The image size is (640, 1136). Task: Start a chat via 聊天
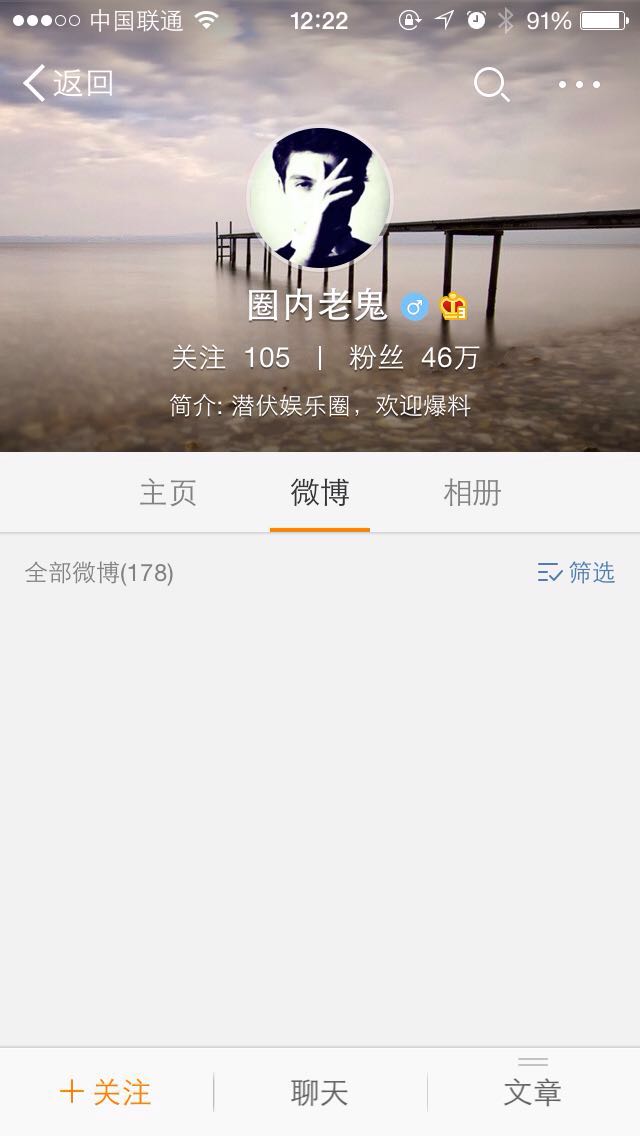pos(320,1092)
